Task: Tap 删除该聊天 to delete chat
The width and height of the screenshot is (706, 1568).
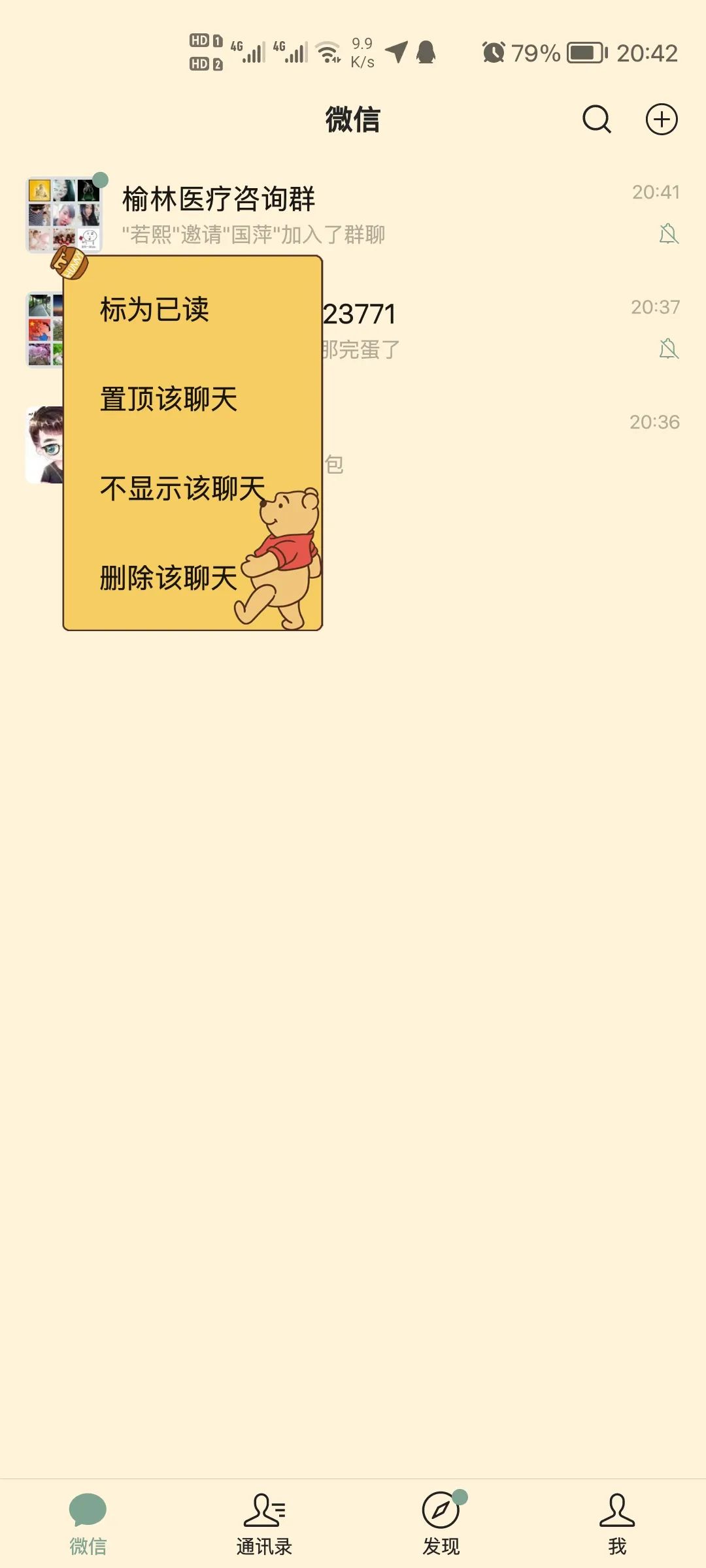Action: click(x=169, y=578)
